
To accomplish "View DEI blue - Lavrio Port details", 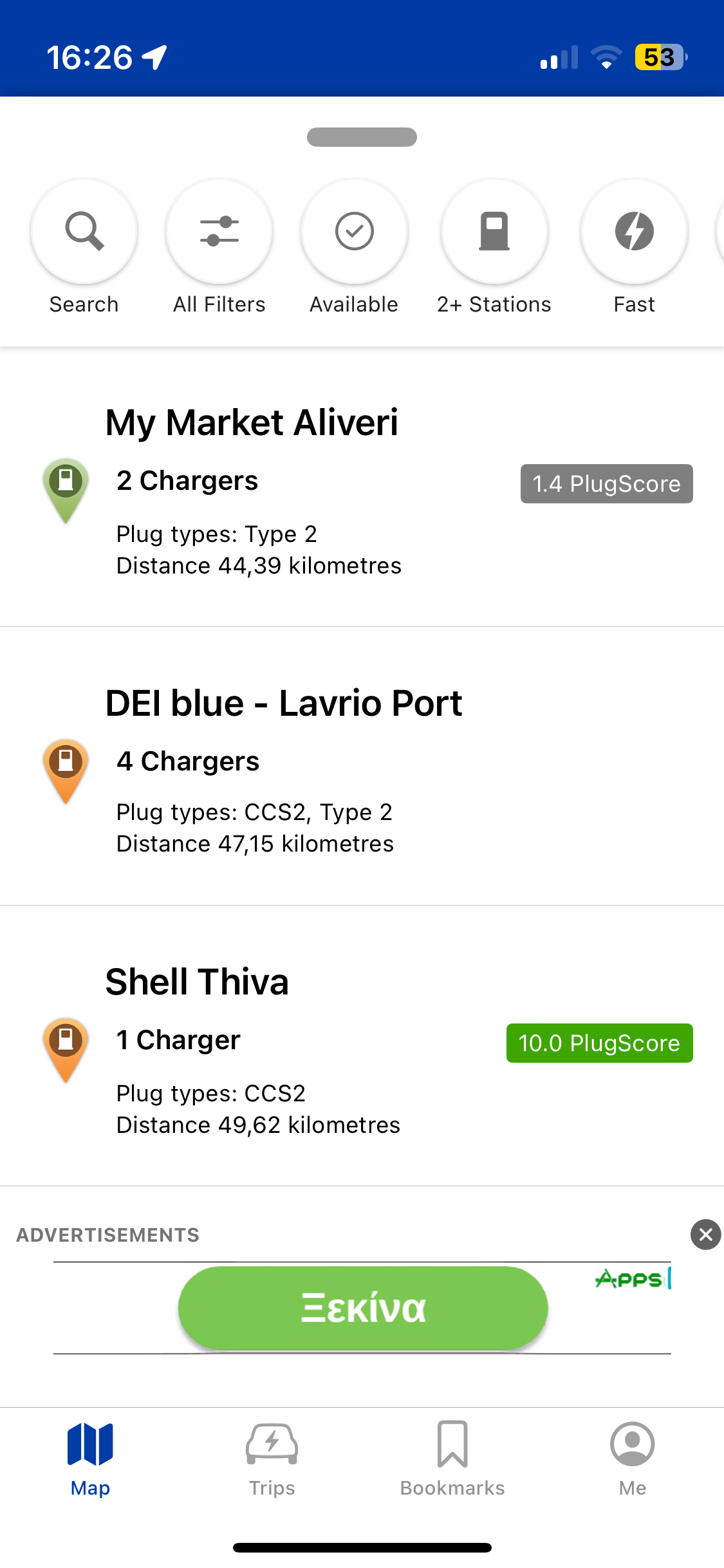I will (362, 766).
